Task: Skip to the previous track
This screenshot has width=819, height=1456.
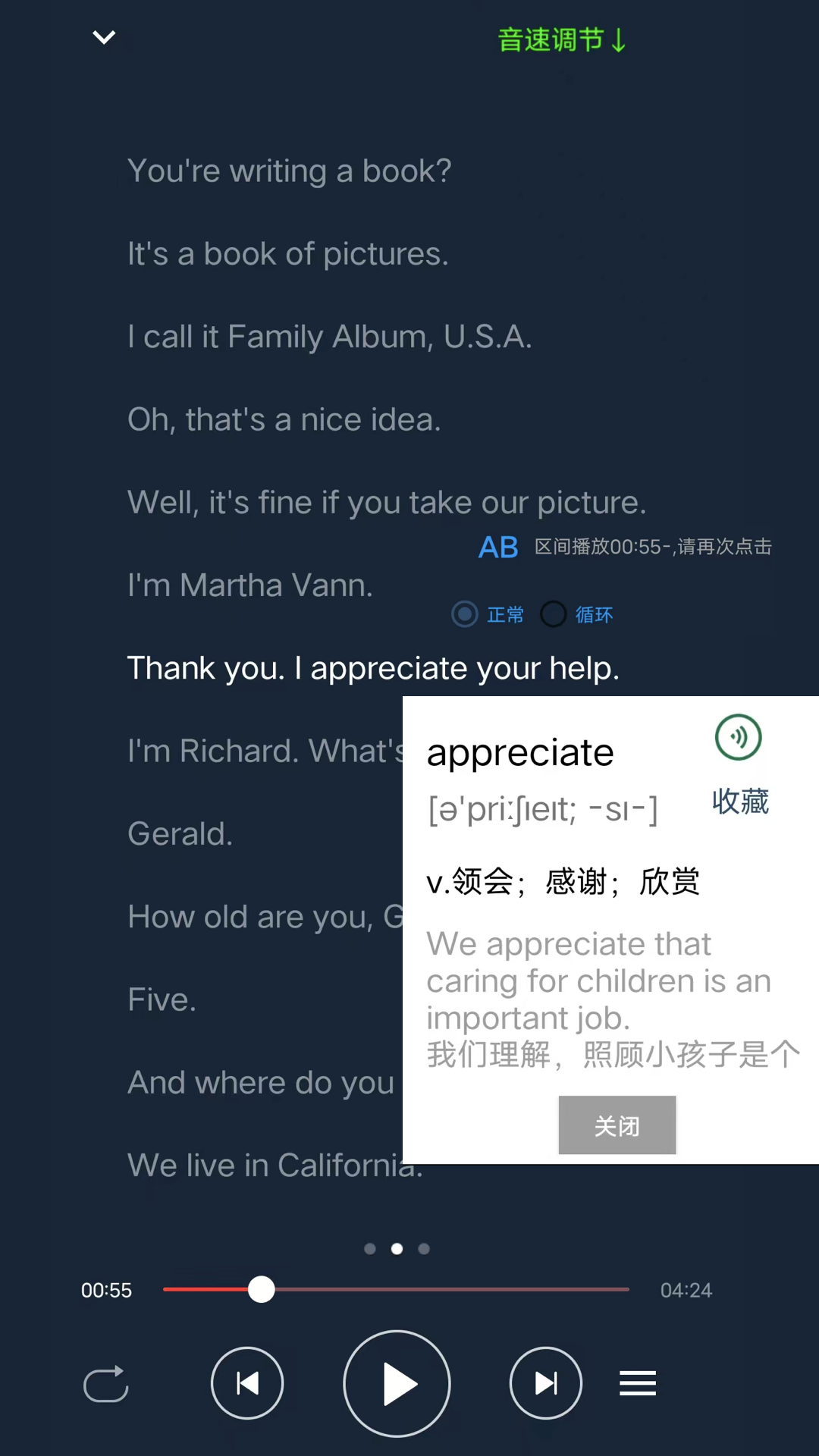Action: (247, 1383)
